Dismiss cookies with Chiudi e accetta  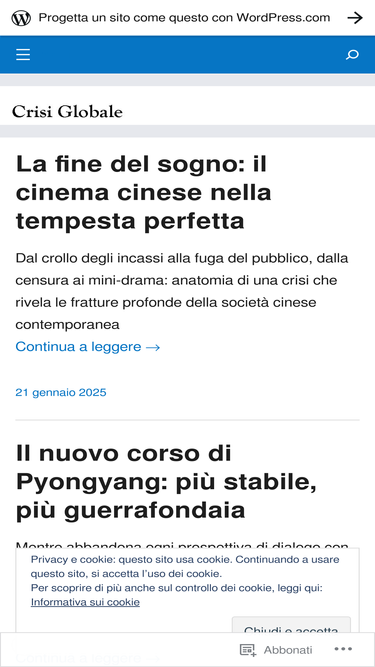291,625
